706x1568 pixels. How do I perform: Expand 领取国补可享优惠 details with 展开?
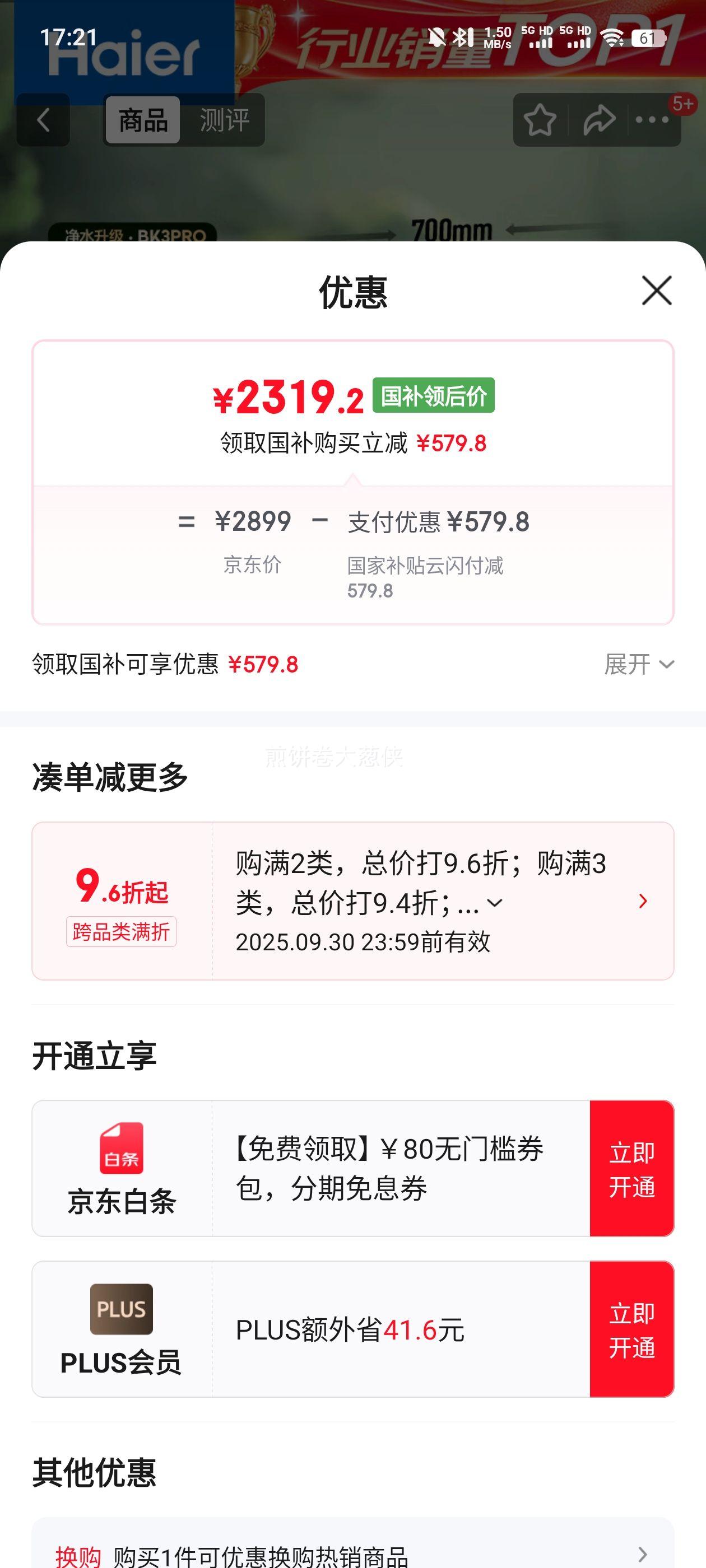tap(639, 664)
